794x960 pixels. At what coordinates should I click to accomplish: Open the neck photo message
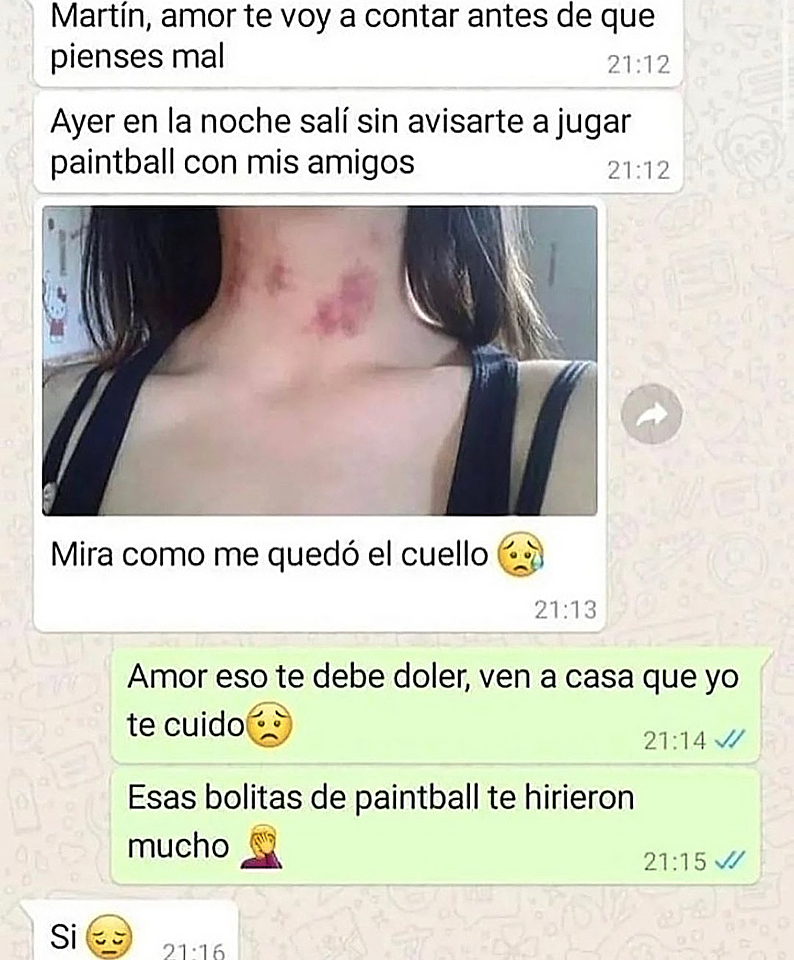point(320,361)
